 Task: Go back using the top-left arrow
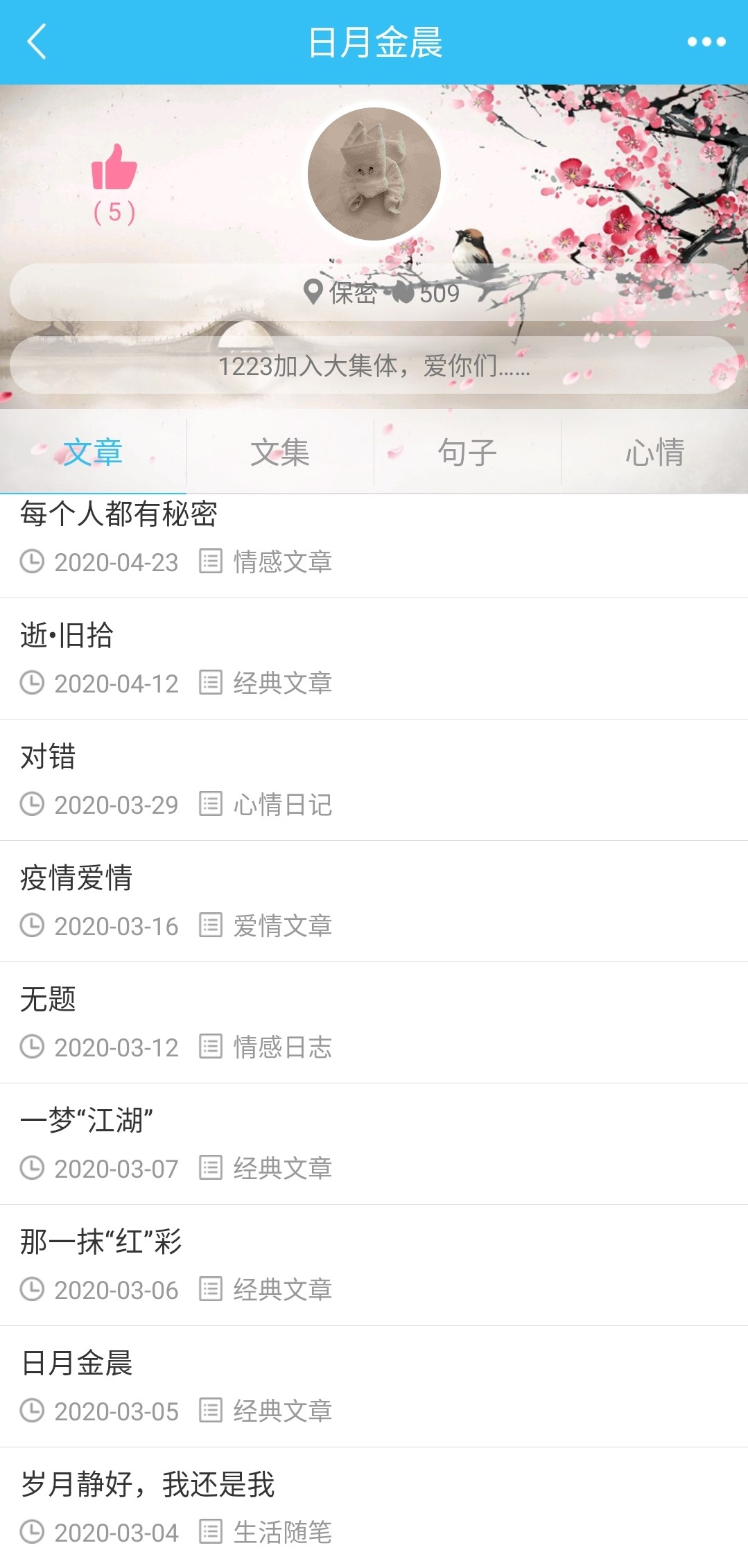(x=37, y=42)
